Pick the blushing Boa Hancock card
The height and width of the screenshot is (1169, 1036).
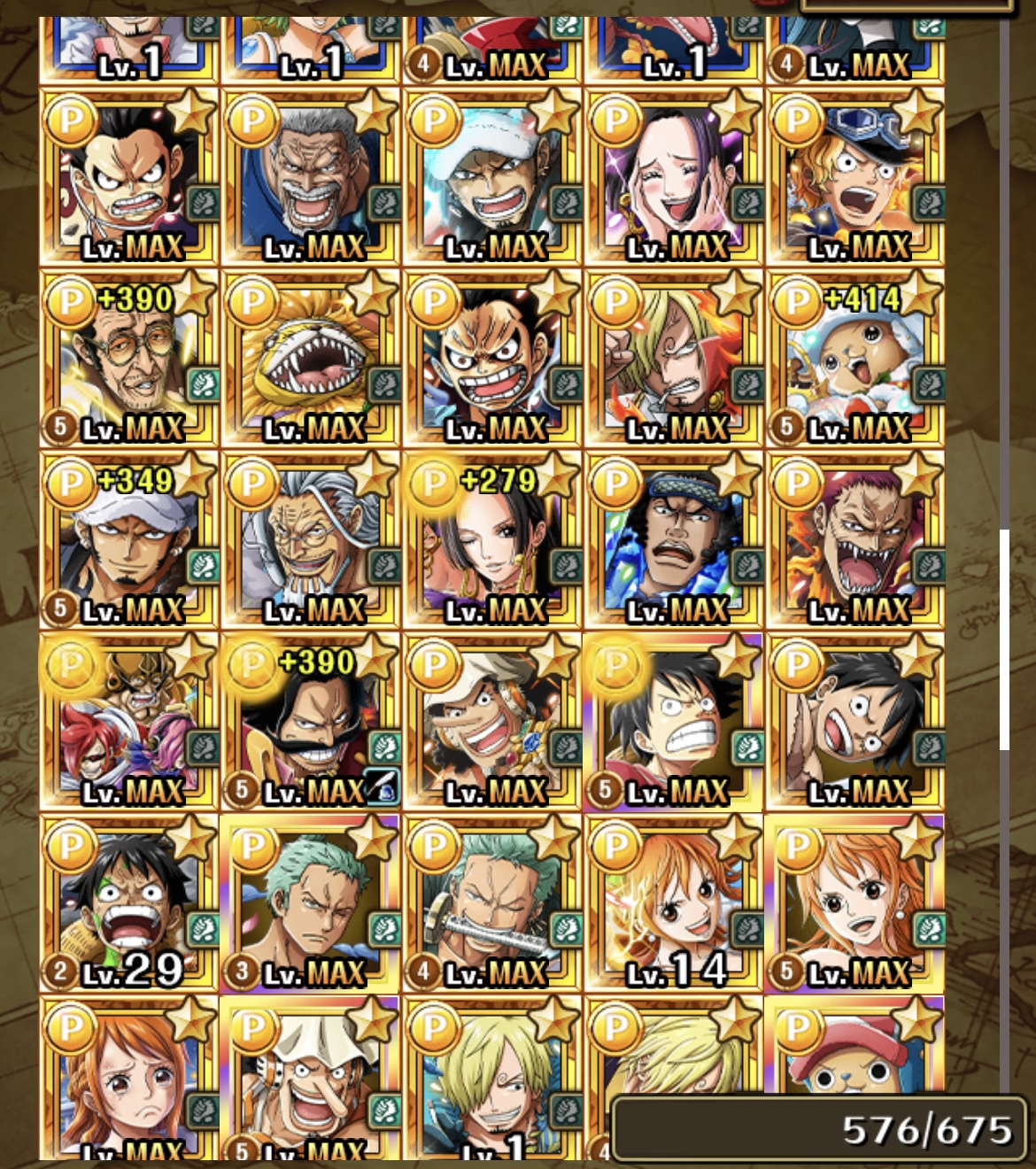click(674, 177)
